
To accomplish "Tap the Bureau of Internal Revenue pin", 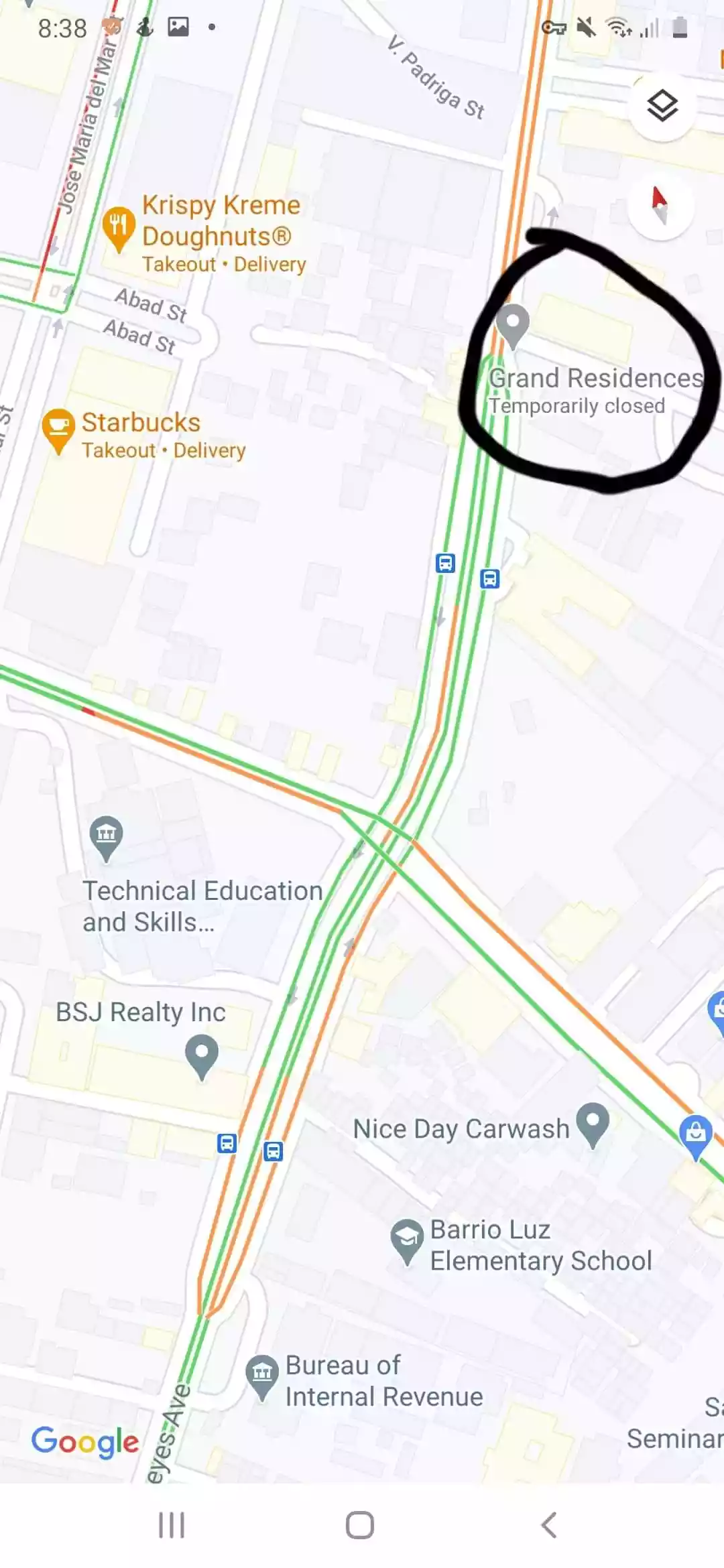I will point(262,1374).
